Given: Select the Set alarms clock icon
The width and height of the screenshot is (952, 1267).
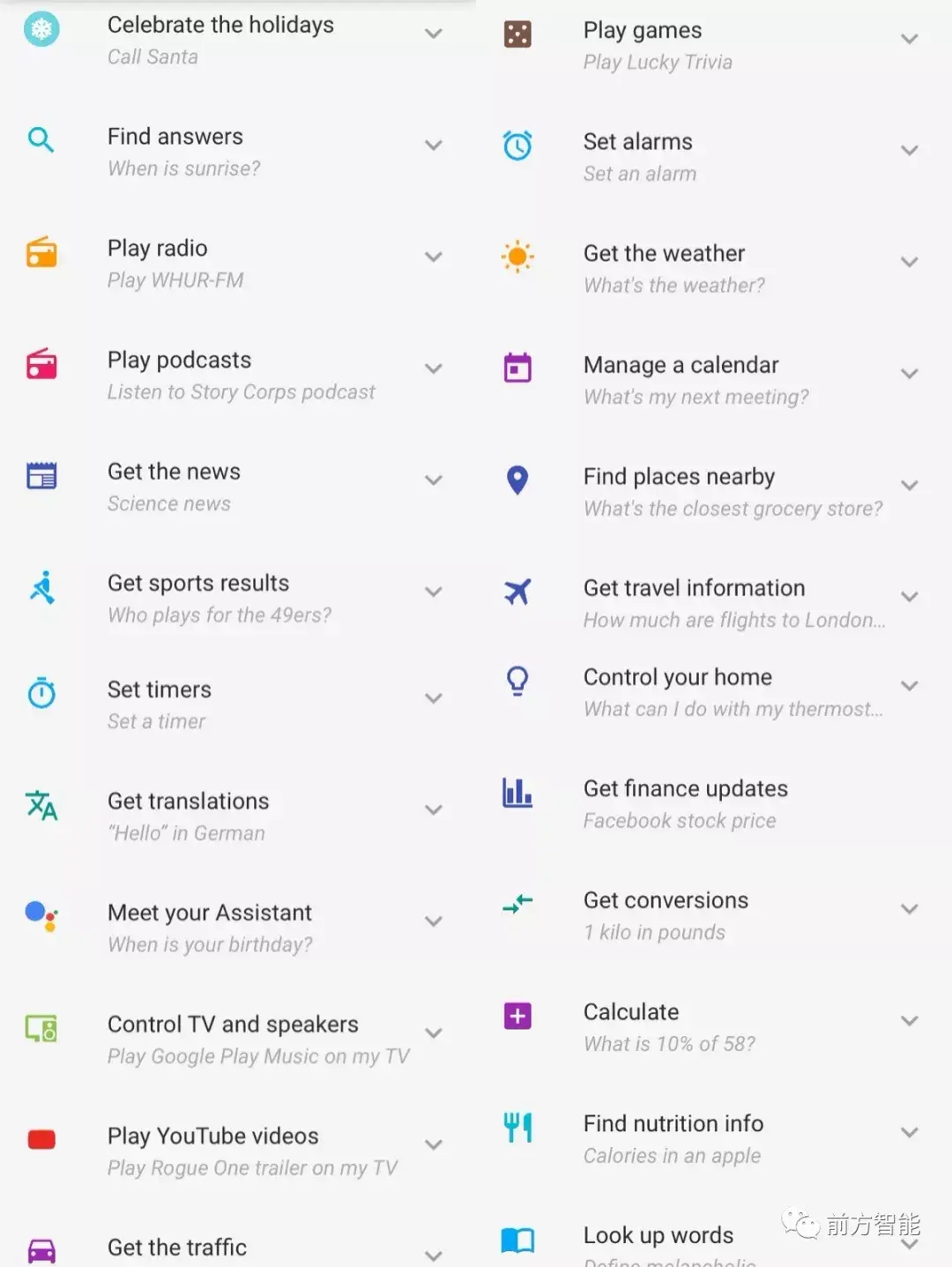Looking at the screenshot, I should click(517, 145).
